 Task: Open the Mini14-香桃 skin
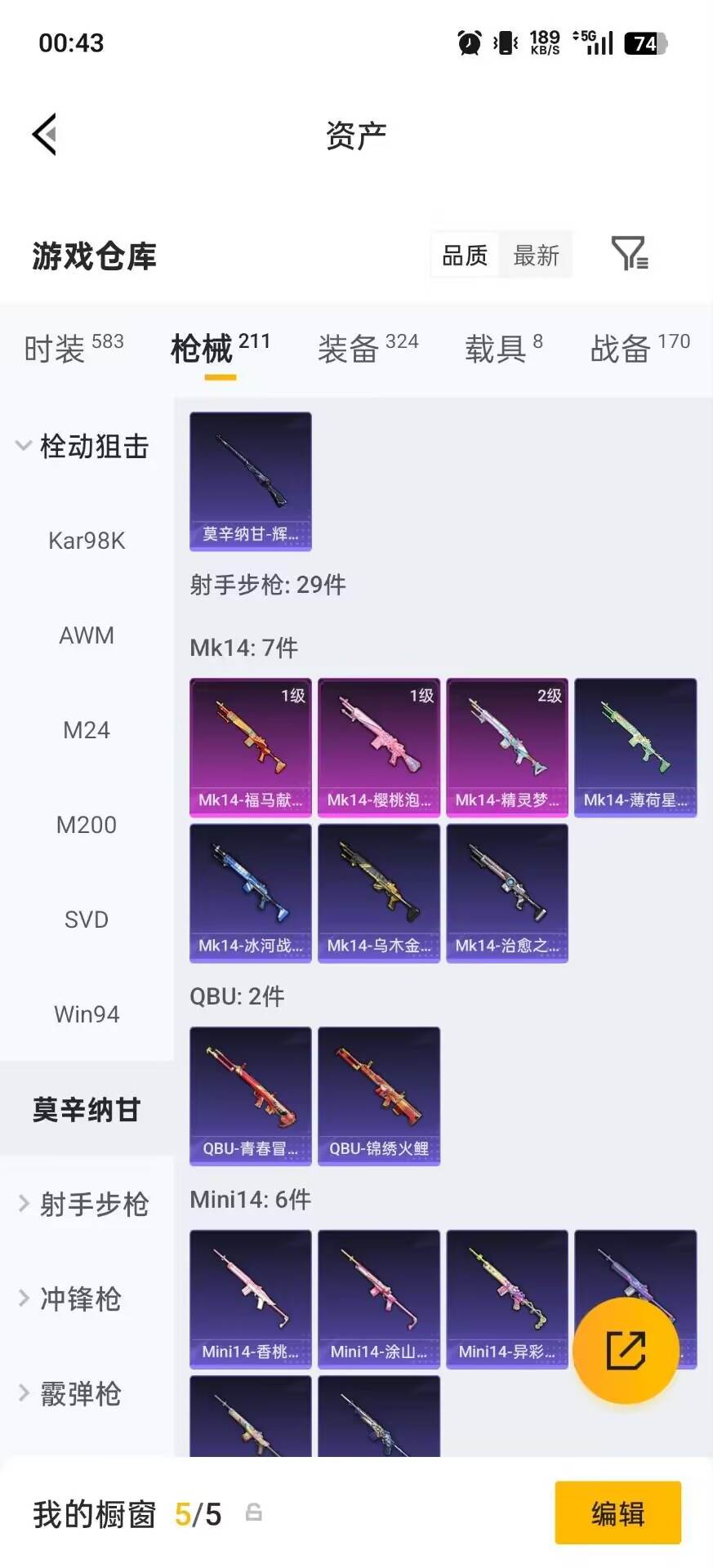coord(250,1298)
